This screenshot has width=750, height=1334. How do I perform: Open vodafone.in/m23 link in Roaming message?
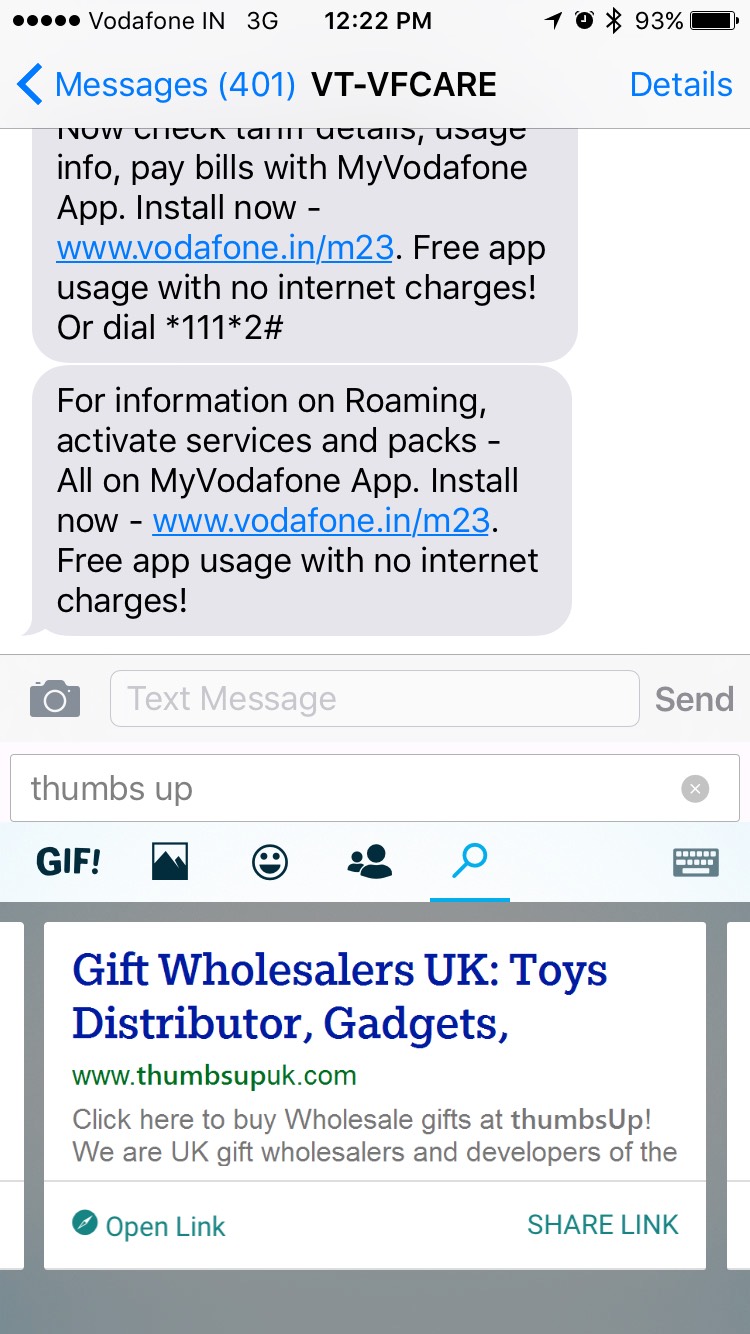(x=321, y=520)
